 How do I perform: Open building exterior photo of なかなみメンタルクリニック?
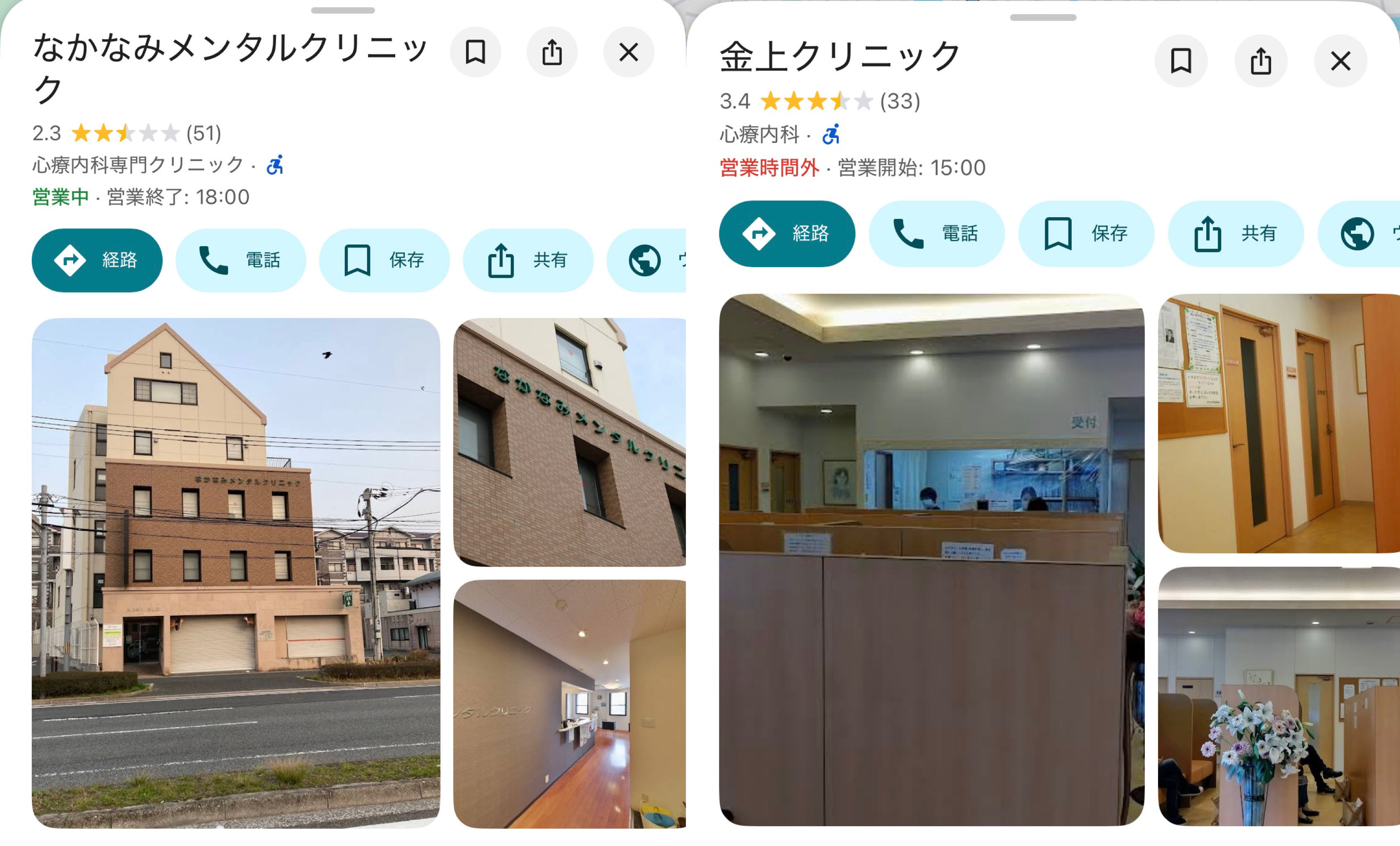(236, 573)
